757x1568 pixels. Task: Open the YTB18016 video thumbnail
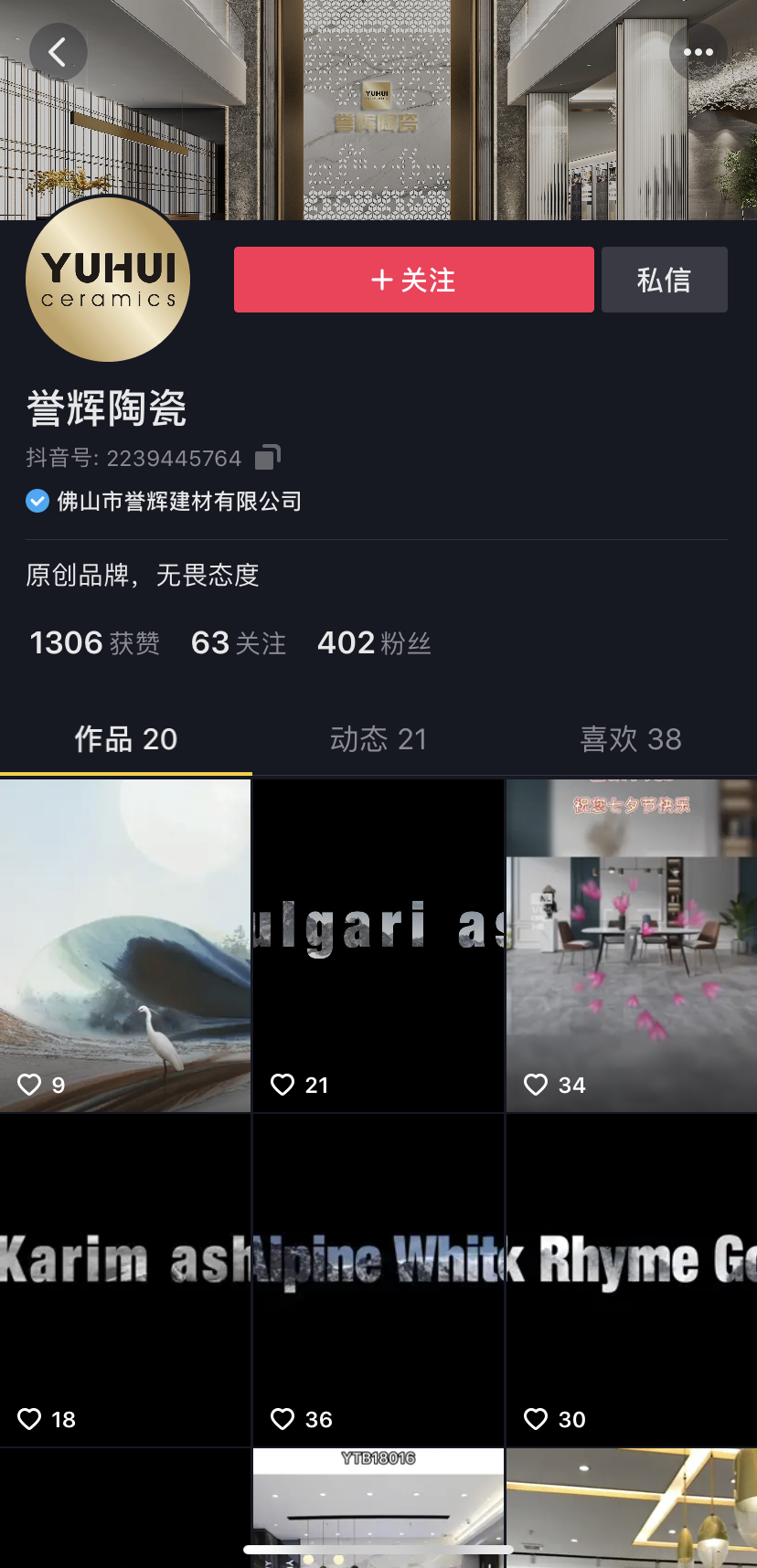point(378,1508)
